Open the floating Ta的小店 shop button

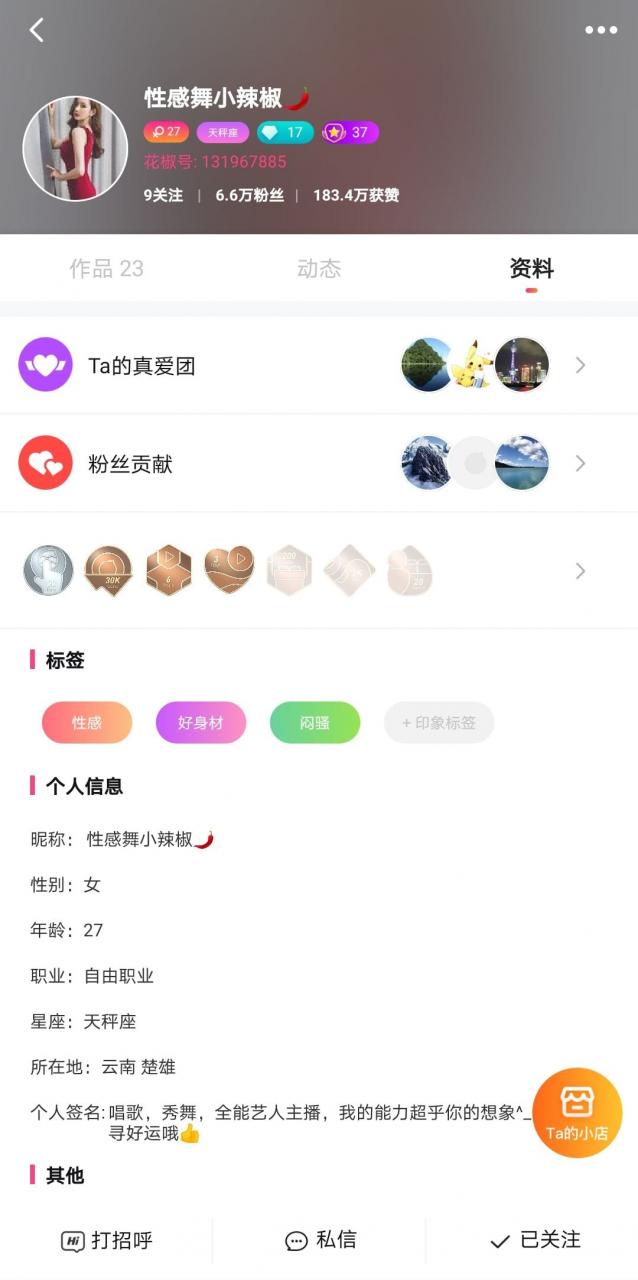577,1112
